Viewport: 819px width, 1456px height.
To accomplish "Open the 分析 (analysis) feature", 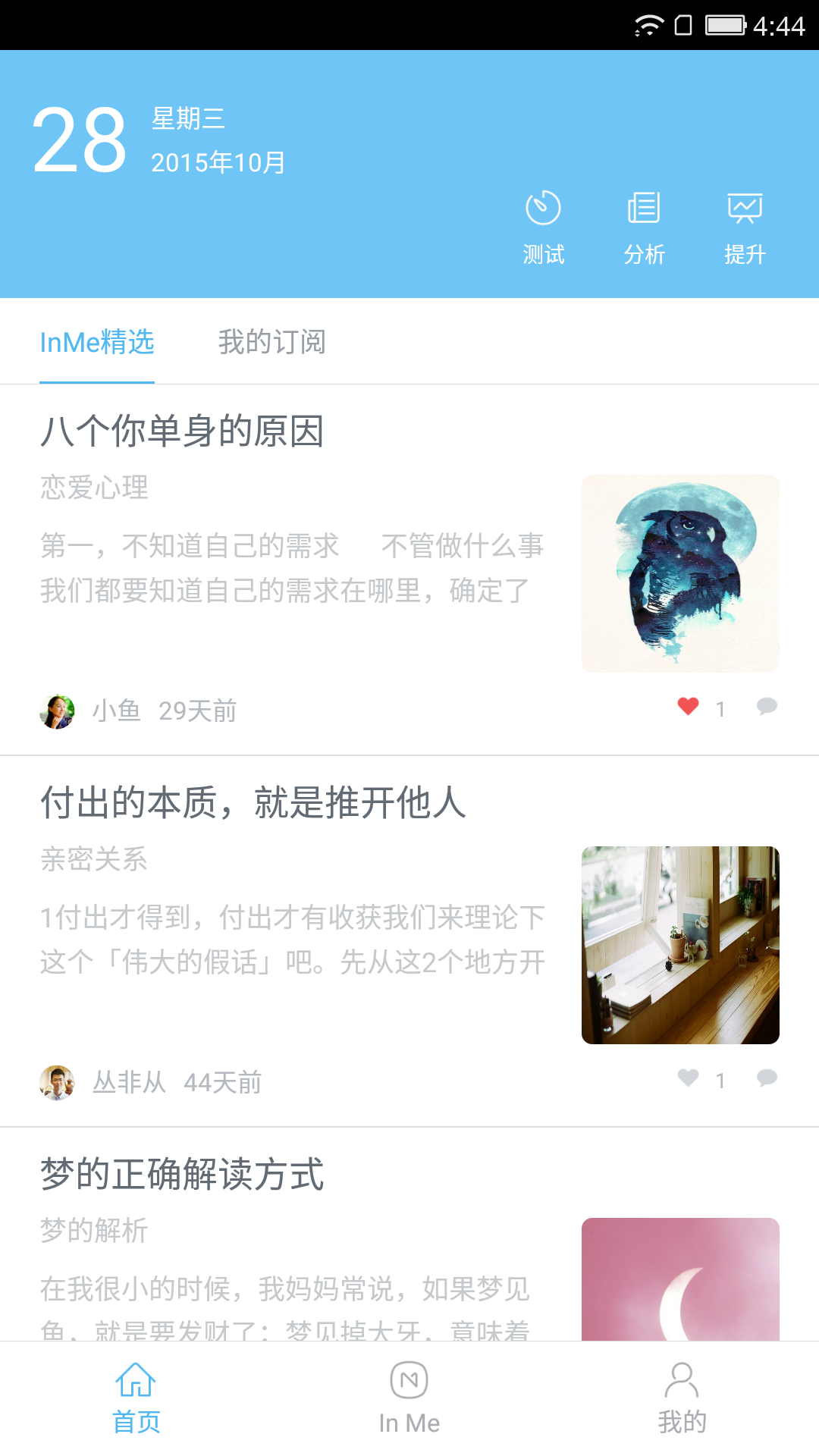I will [x=644, y=227].
